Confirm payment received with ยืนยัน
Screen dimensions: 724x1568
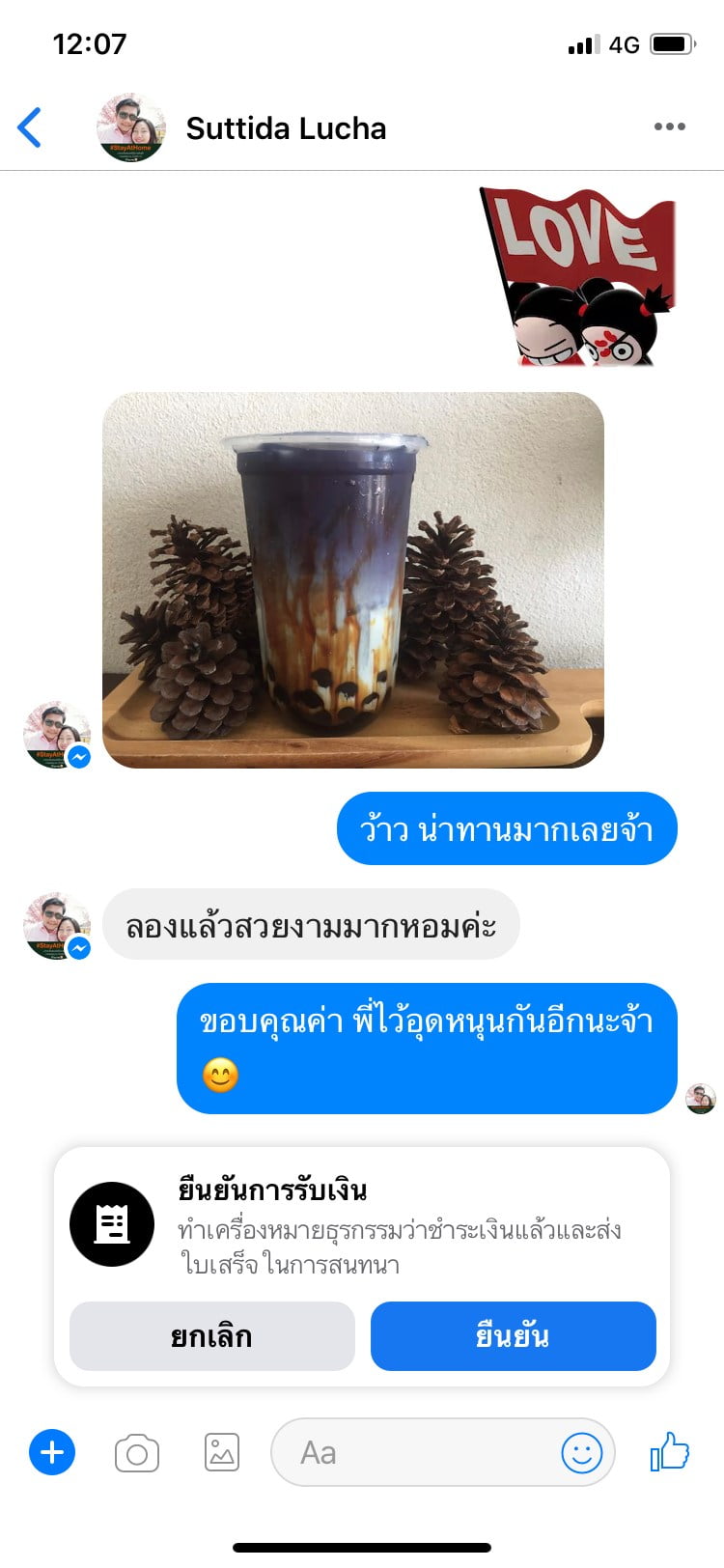pyautogui.click(x=514, y=1336)
